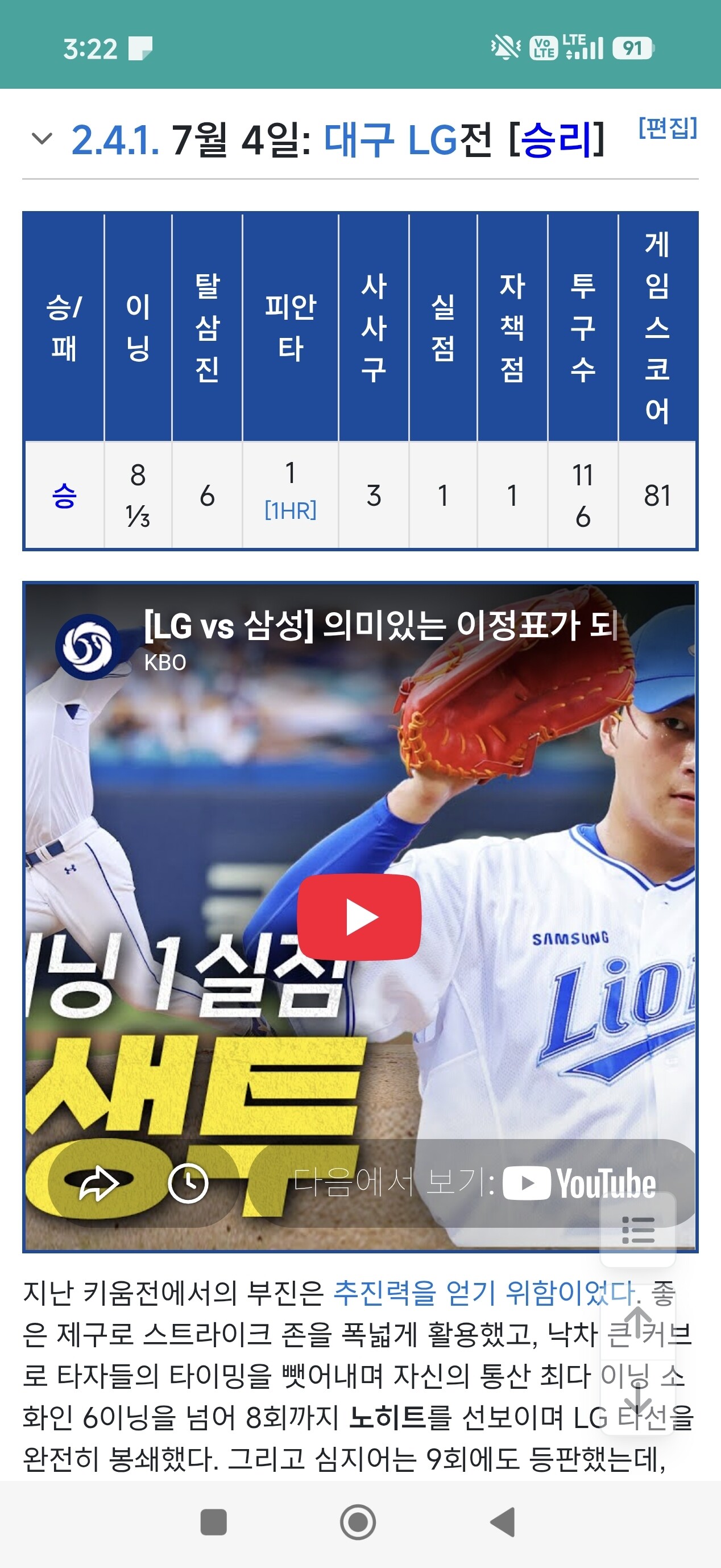This screenshot has width=721, height=1568.
Task: Add the video to Watch Later
Action: coord(188,1183)
